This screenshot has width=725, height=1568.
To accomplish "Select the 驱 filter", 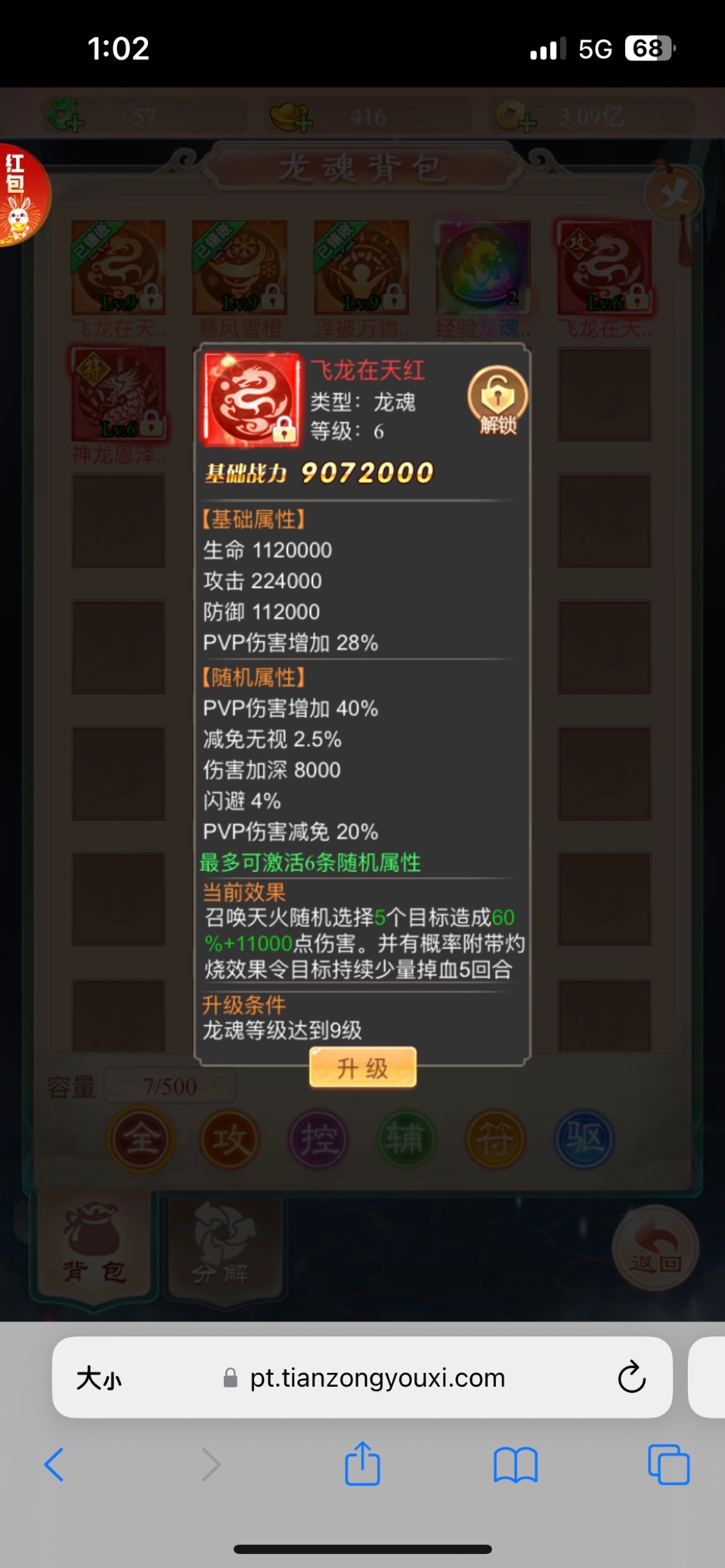I will pos(584,1140).
